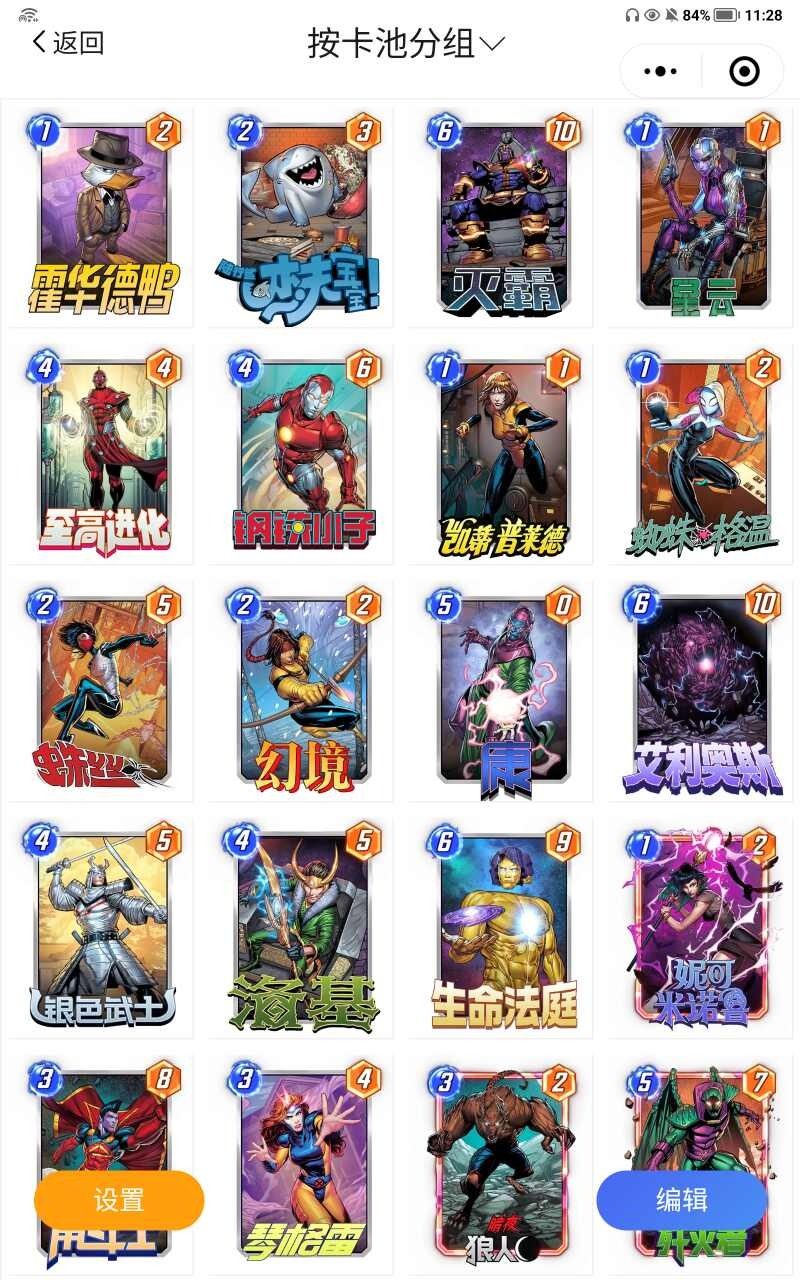Image resolution: width=800 pixels, height=1280 pixels.
Task: Expand the 按卡池分组 grouping dropdown
Action: point(406,44)
